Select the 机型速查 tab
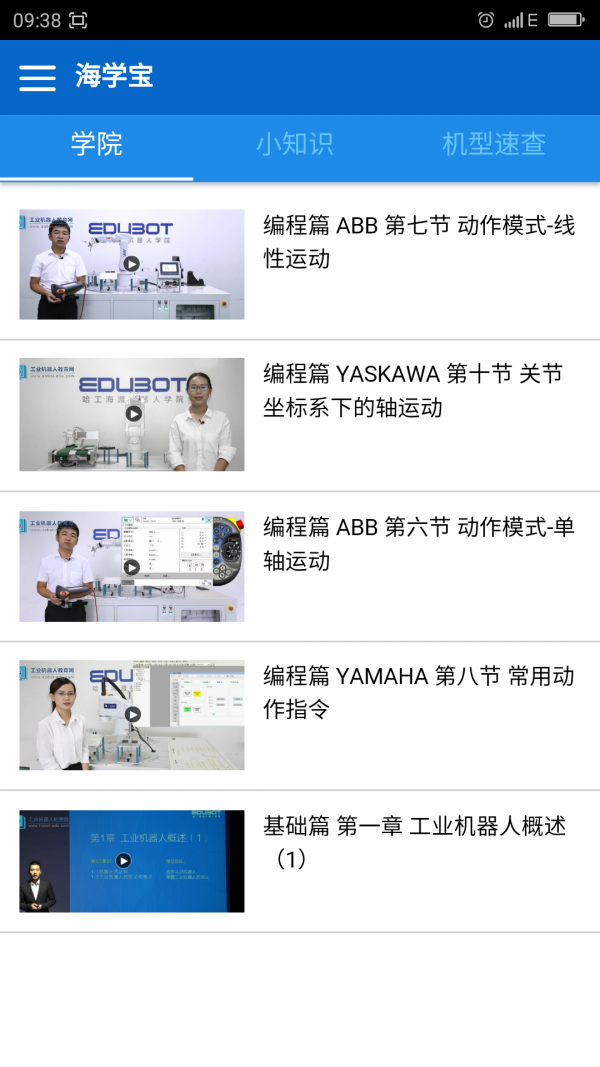The height and width of the screenshot is (1067, 600). tap(494, 144)
